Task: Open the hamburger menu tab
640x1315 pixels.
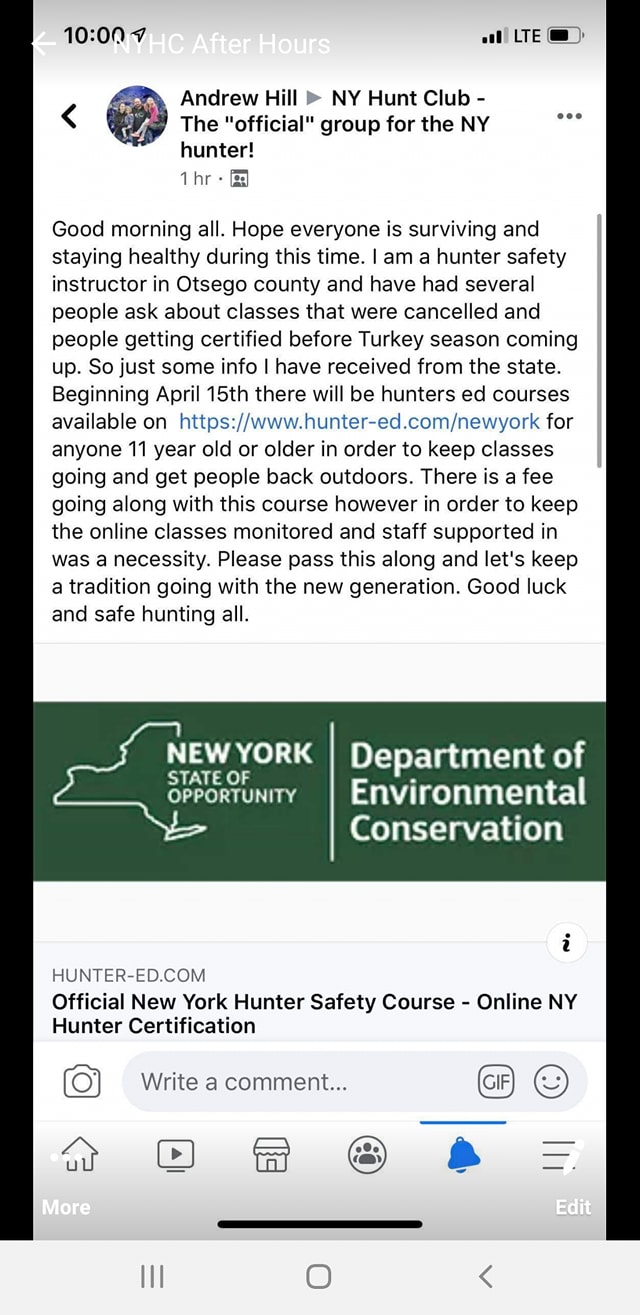Action: (560, 1156)
